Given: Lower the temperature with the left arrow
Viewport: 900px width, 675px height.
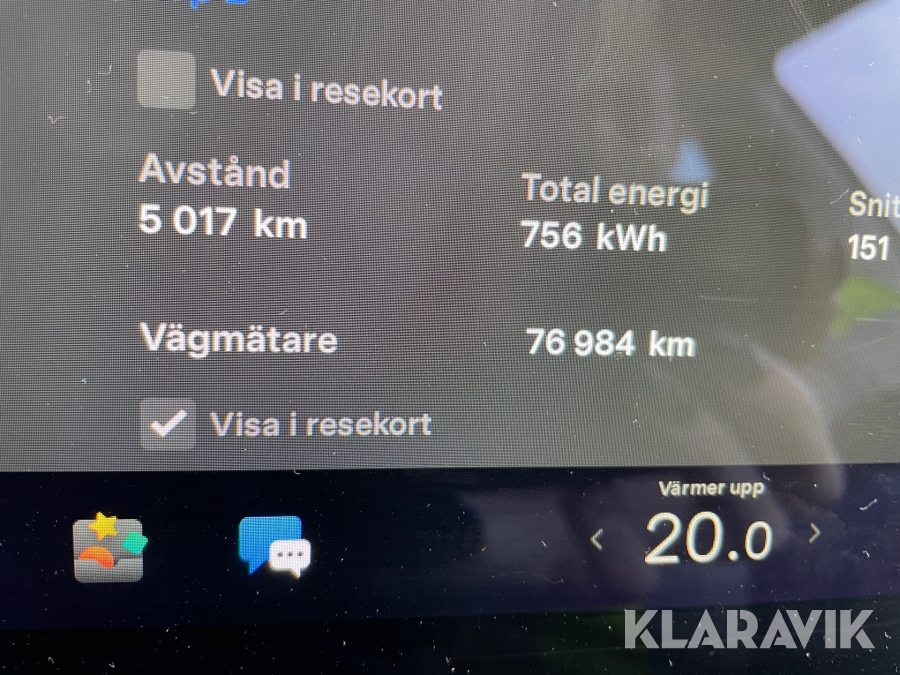Looking at the screenshot, I should [597, 539].
